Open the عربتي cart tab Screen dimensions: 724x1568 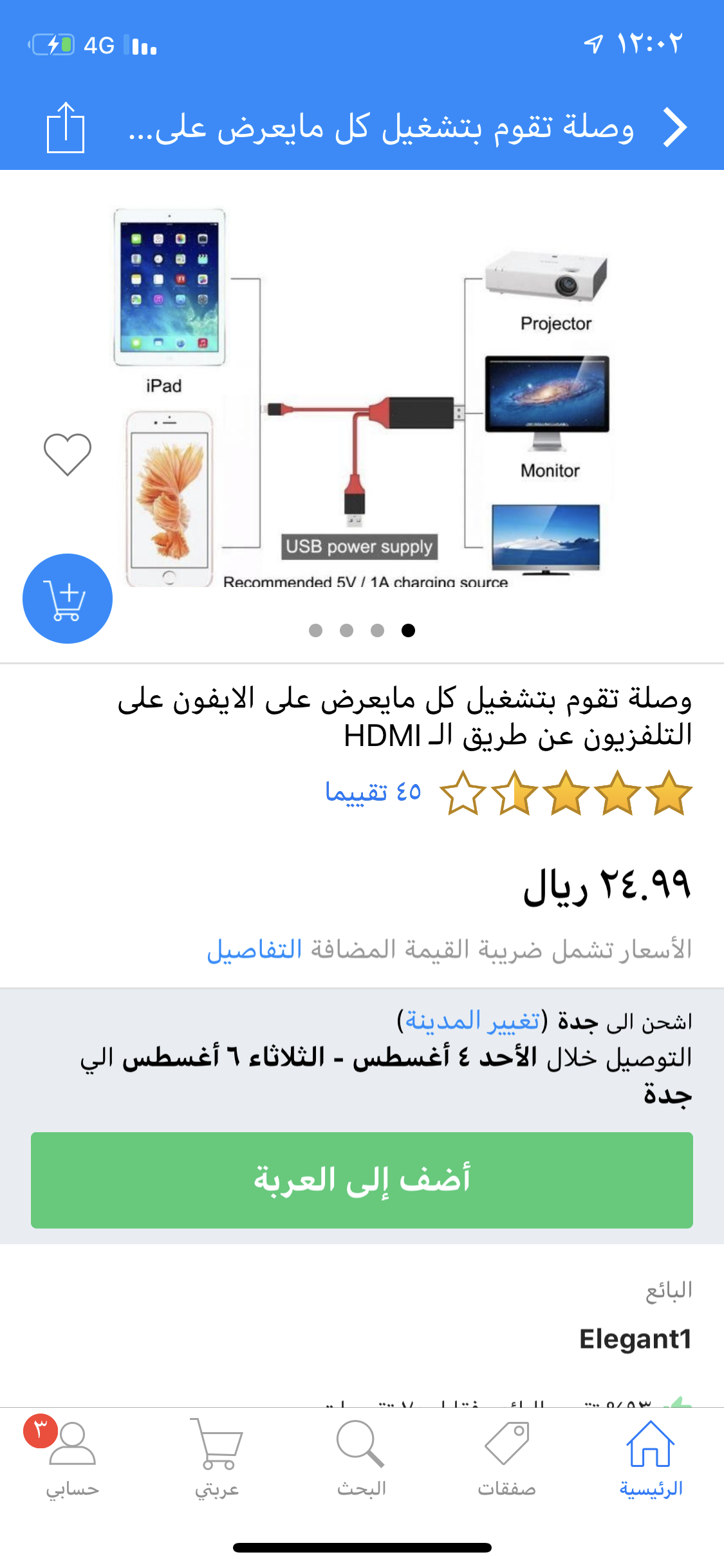click(x=217, y=1458)
